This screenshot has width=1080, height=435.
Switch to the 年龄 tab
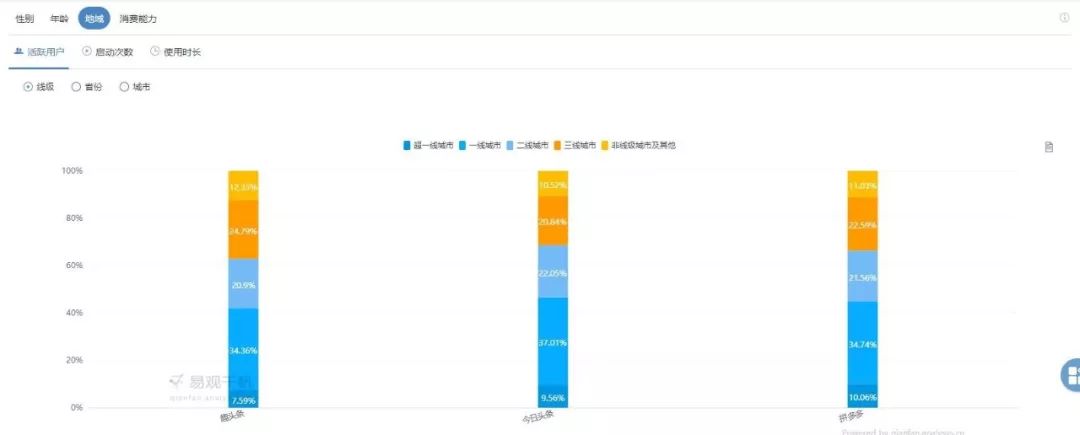tap(59, 19)
